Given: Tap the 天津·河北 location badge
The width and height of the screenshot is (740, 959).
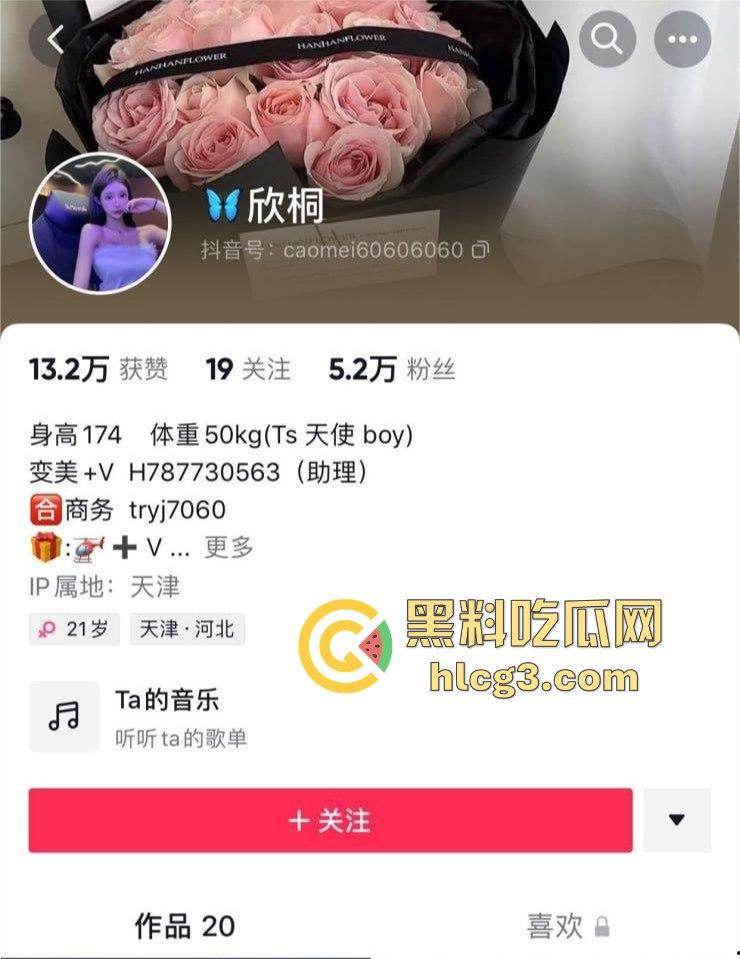Looking at the screenshot, I should coord(187,630).
